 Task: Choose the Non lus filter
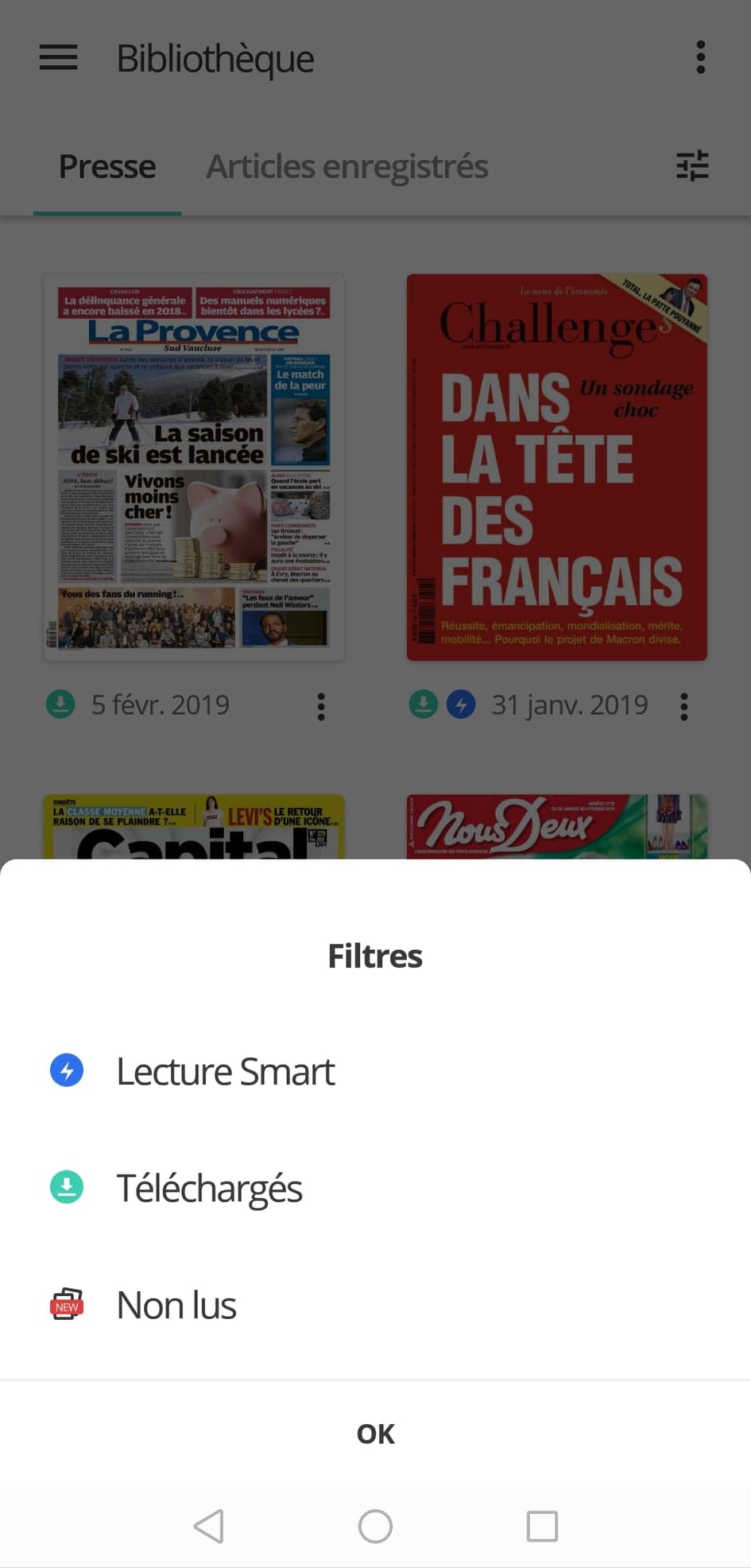click(176, 1305)
